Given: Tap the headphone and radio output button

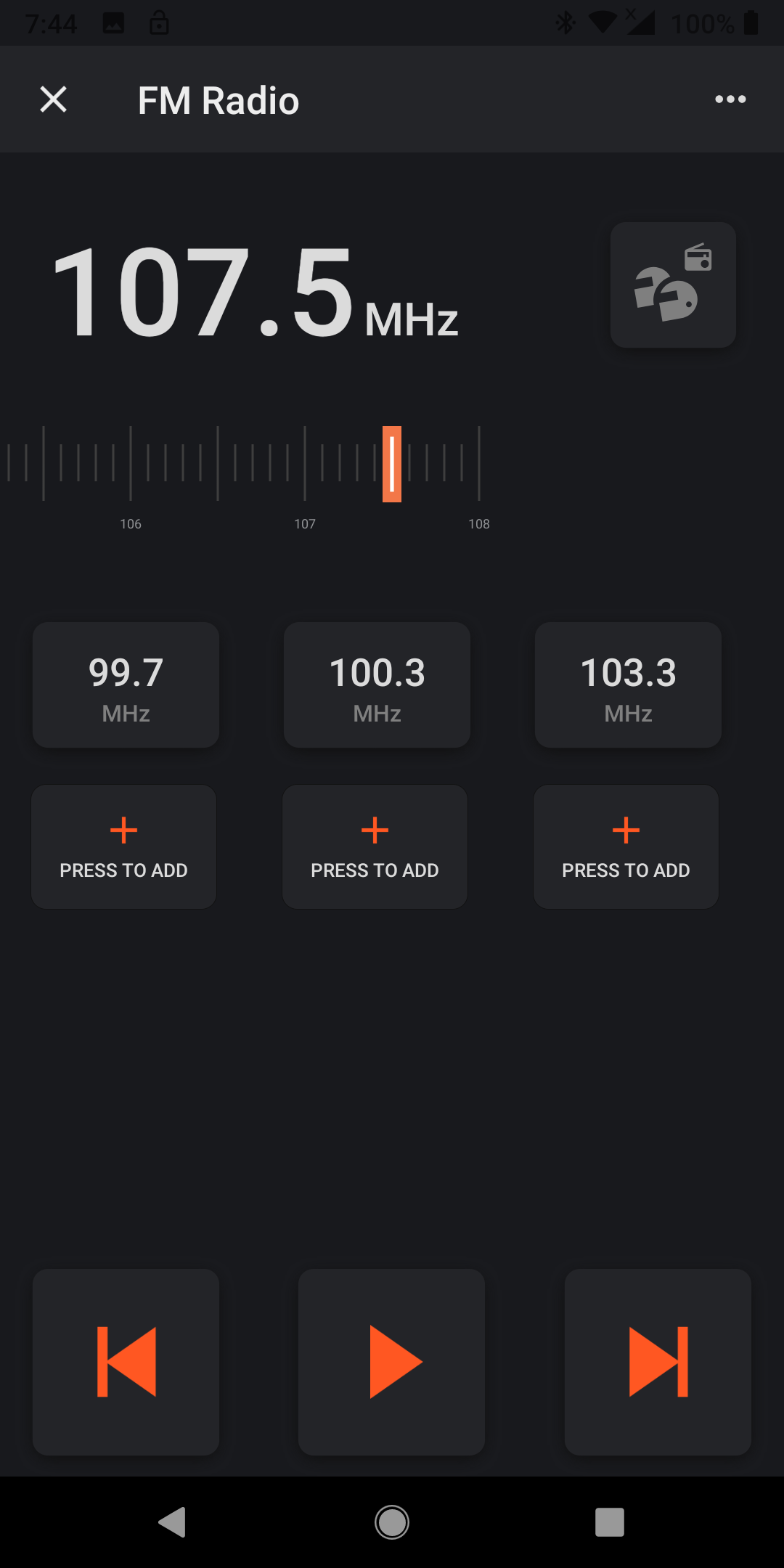Looking at the screenshot, I should pyautogui.click(x=673, y=285).
